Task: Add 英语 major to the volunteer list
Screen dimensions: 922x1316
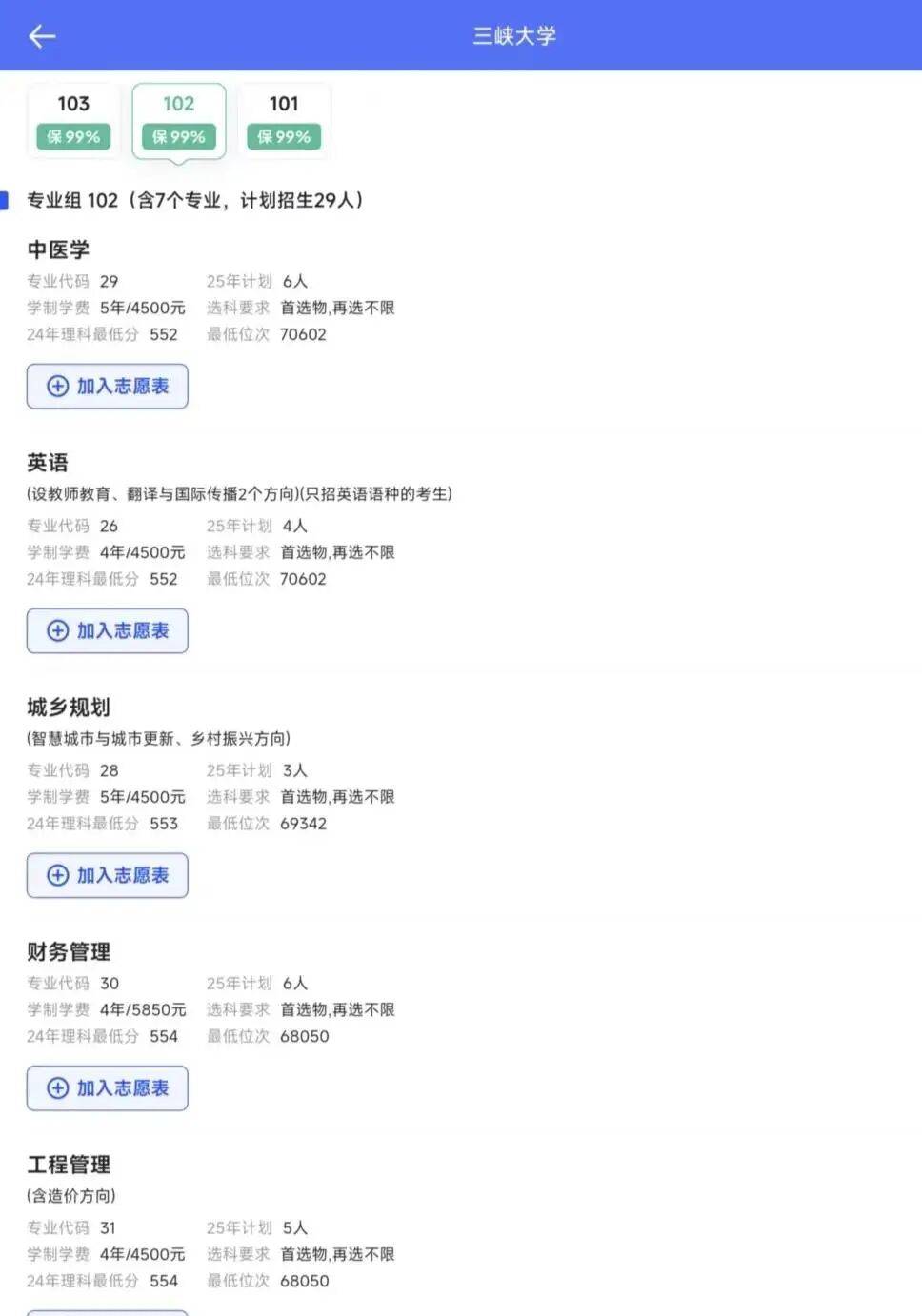Action: click(108, 631)
